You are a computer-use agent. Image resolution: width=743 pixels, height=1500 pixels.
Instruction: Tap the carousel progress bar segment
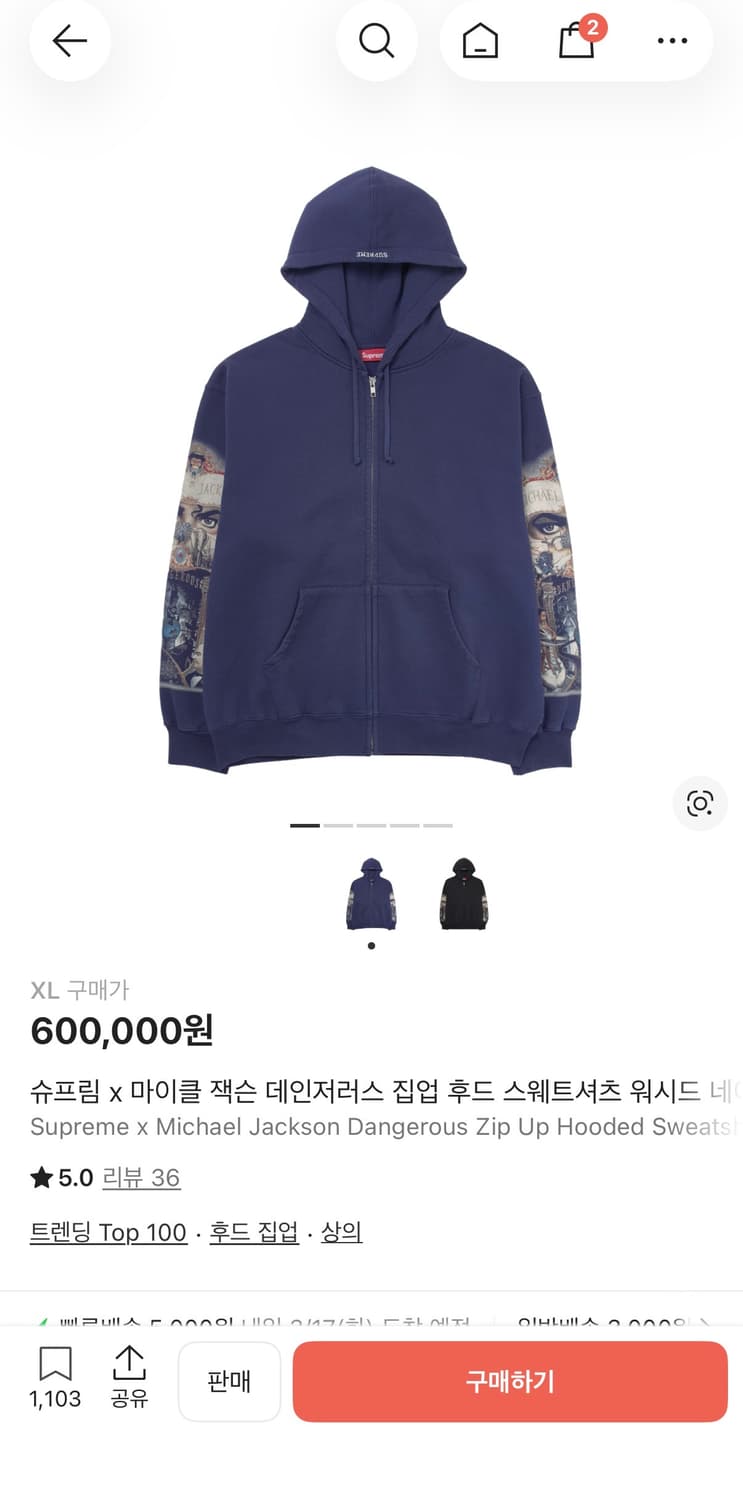305,825
